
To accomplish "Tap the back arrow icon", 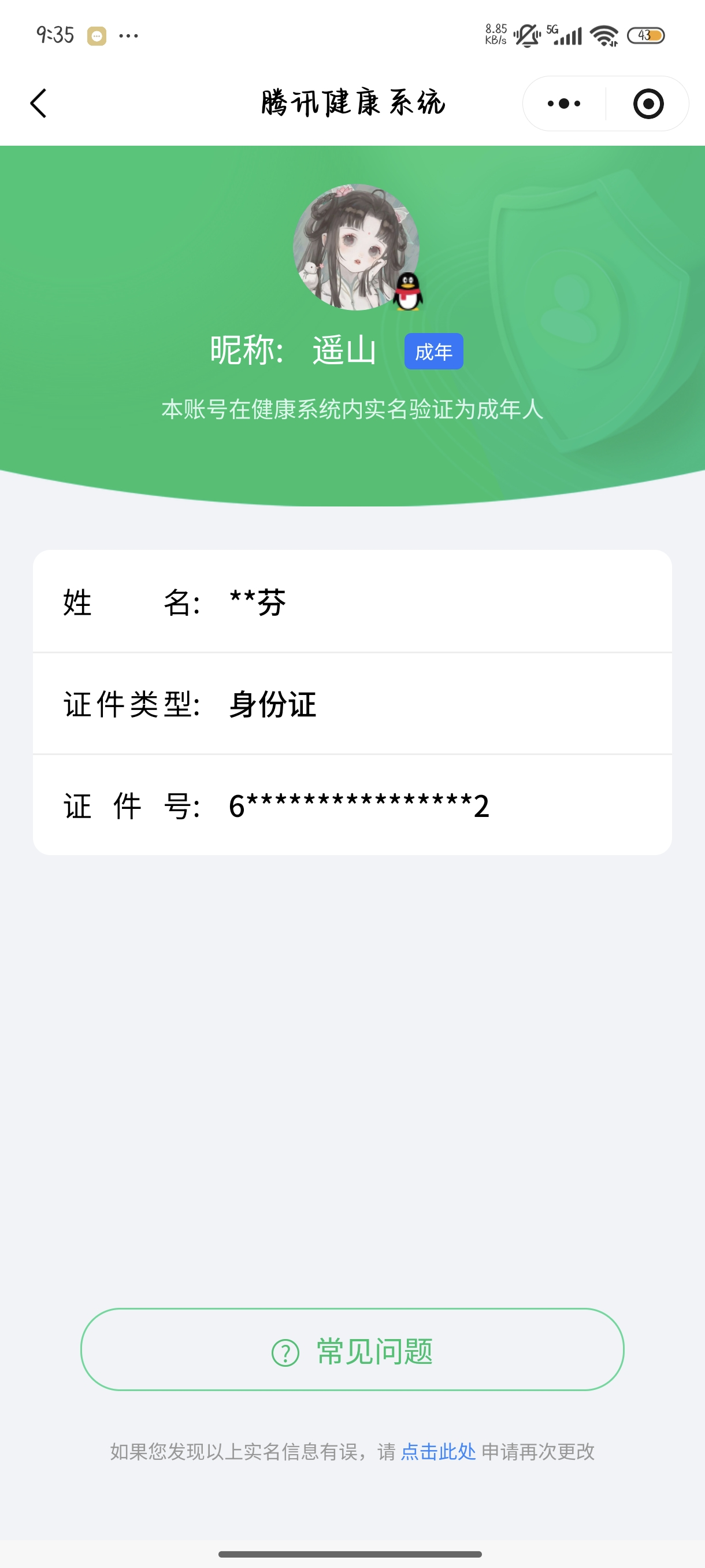I will click(x=39, y=102).
